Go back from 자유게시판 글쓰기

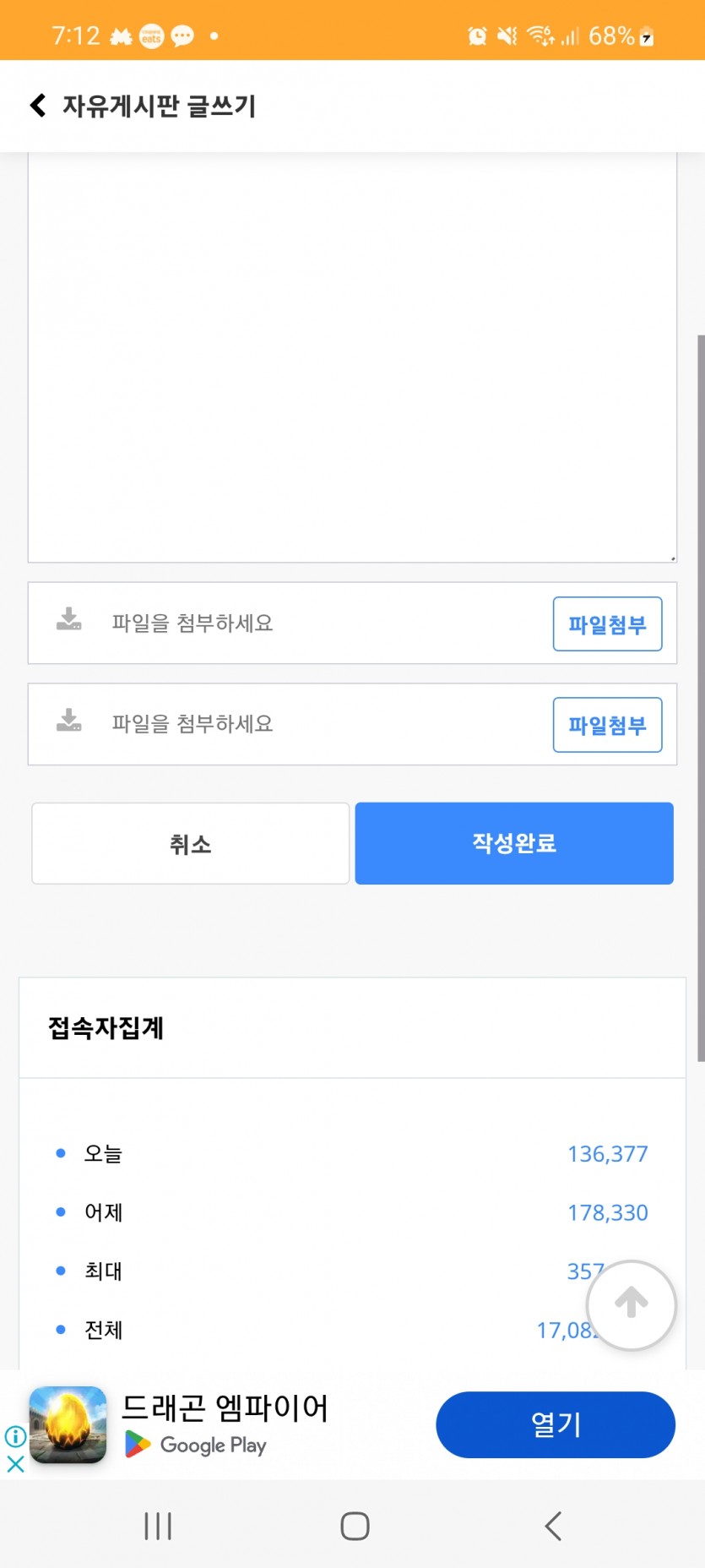click(x=38, y=106)
